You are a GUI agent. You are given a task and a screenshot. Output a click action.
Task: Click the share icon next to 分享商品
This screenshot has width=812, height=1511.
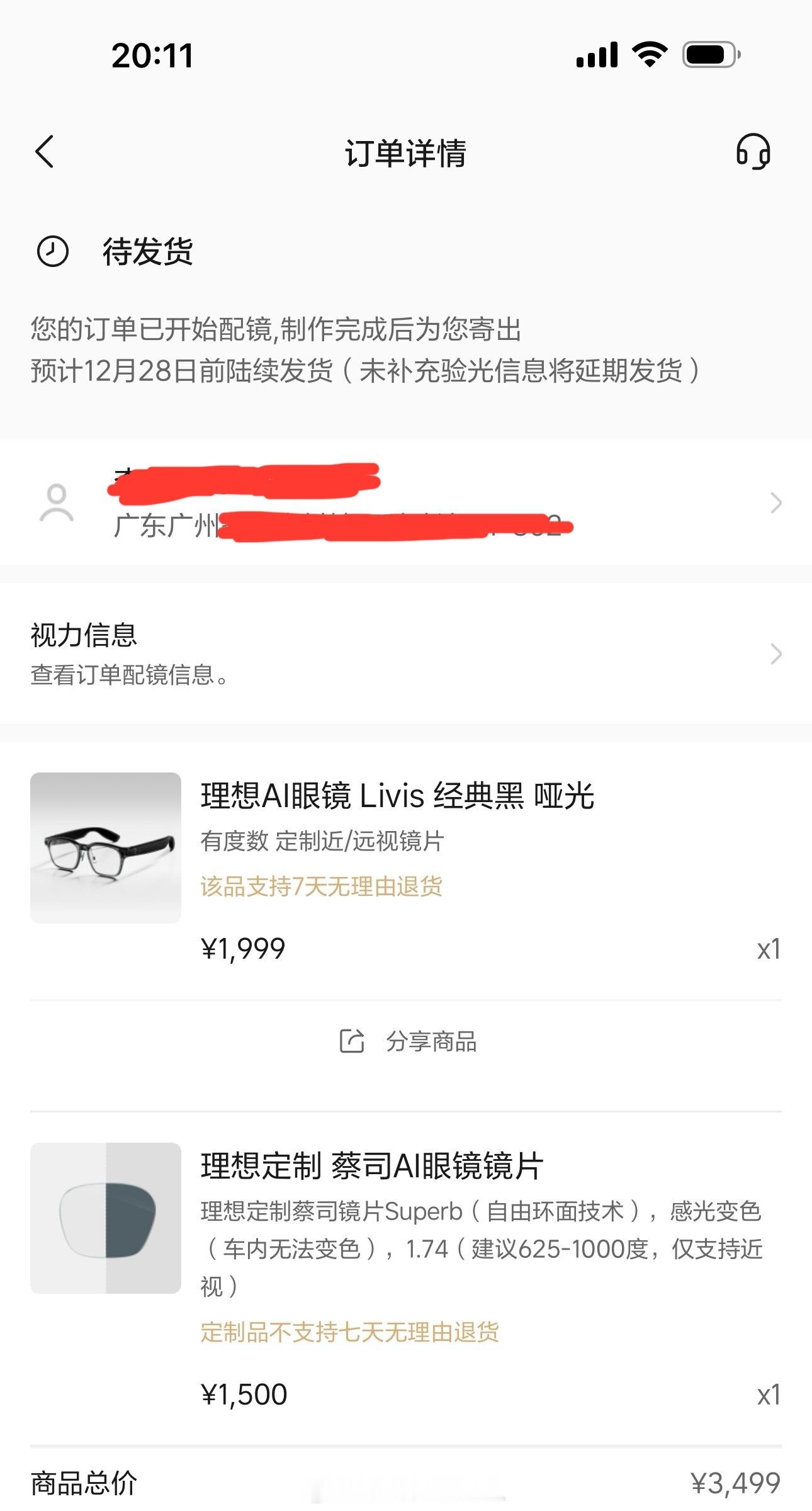click(x=352, y=1041)
